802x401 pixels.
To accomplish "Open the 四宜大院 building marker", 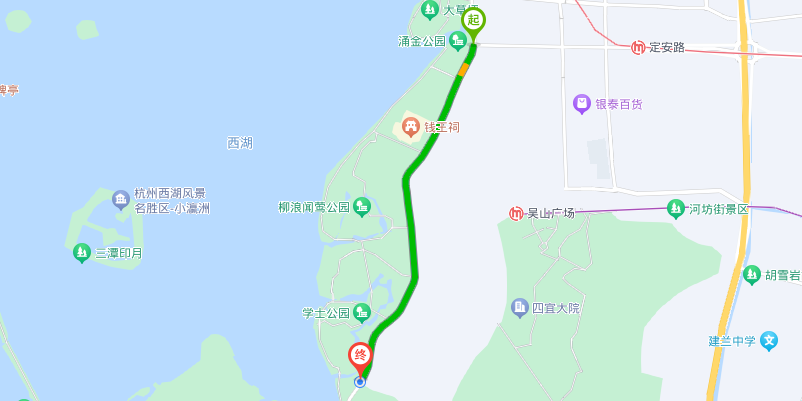I will pyautogui.click(x=519, y=308).
